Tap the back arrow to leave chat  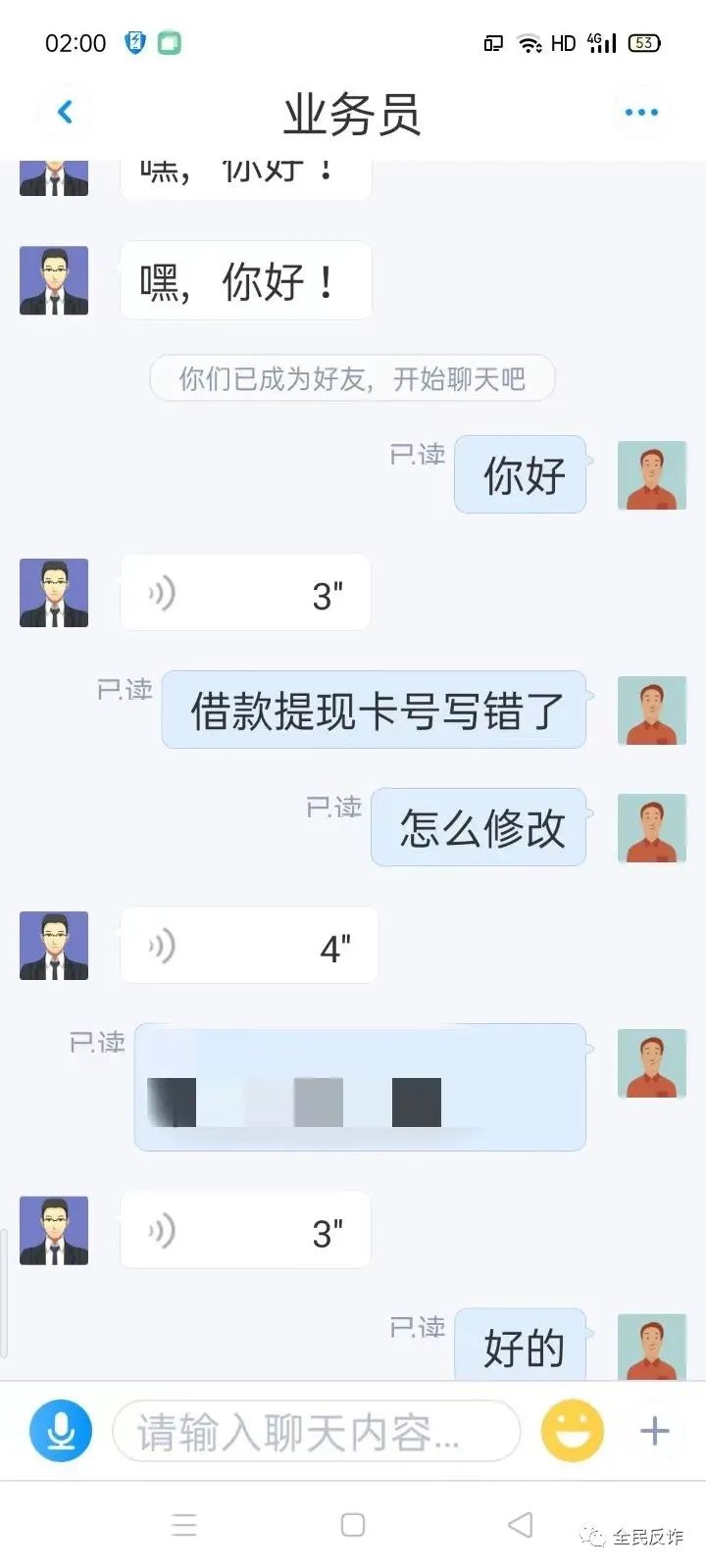click(65, 111)
